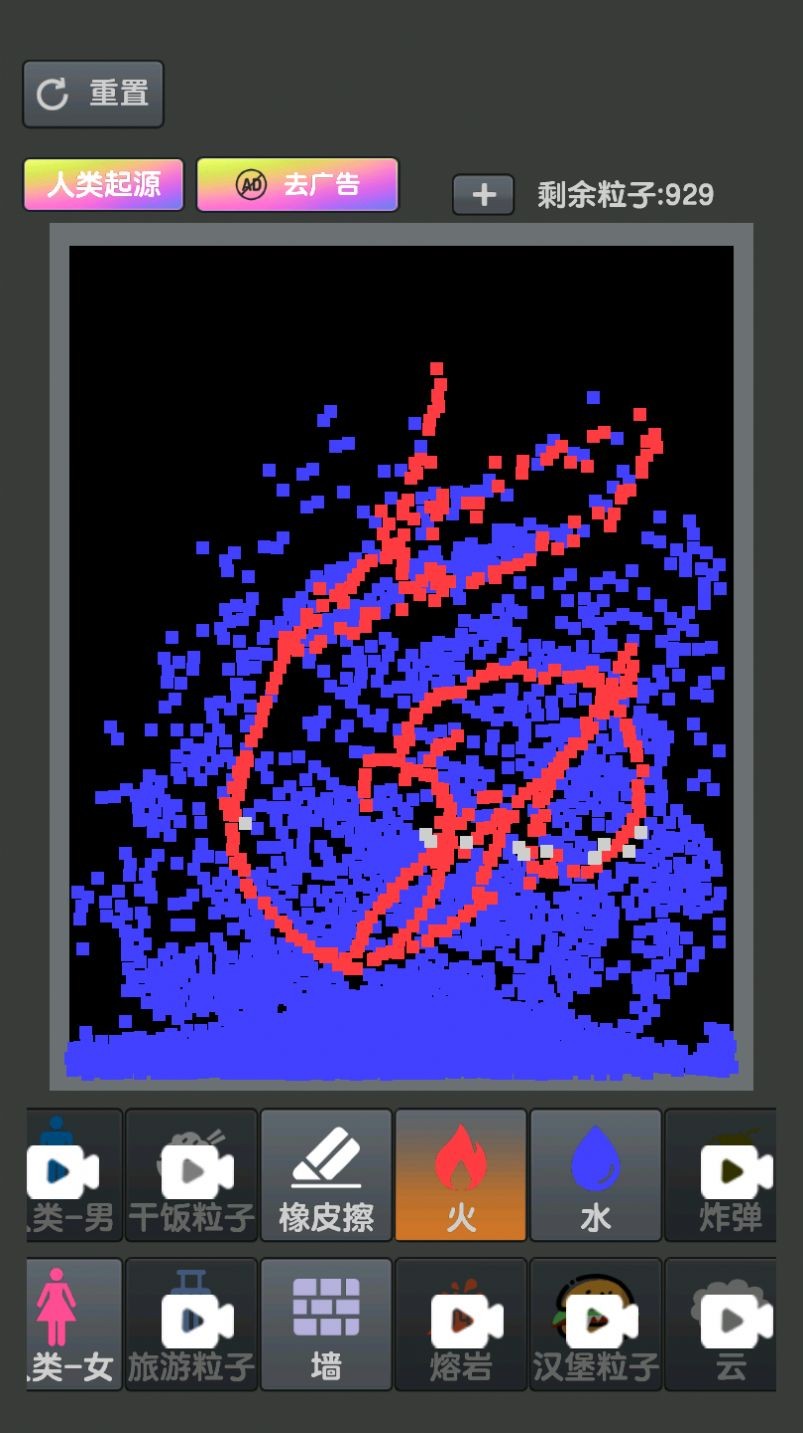Unlock the 人类-男 male human particle
803x1433 pixels.
coord(74,1175)
